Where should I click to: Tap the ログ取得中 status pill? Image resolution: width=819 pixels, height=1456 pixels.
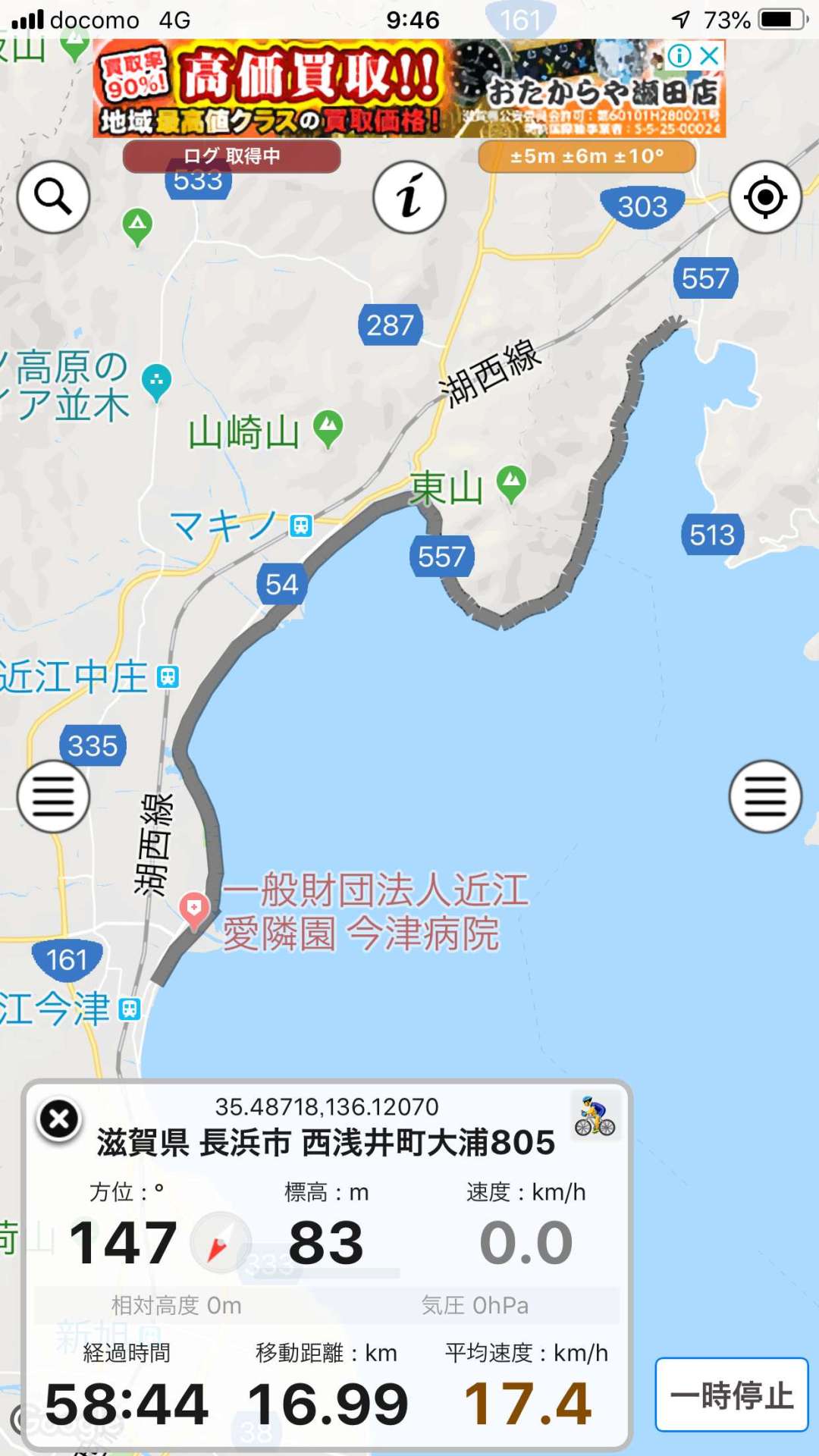pos(231,156)
